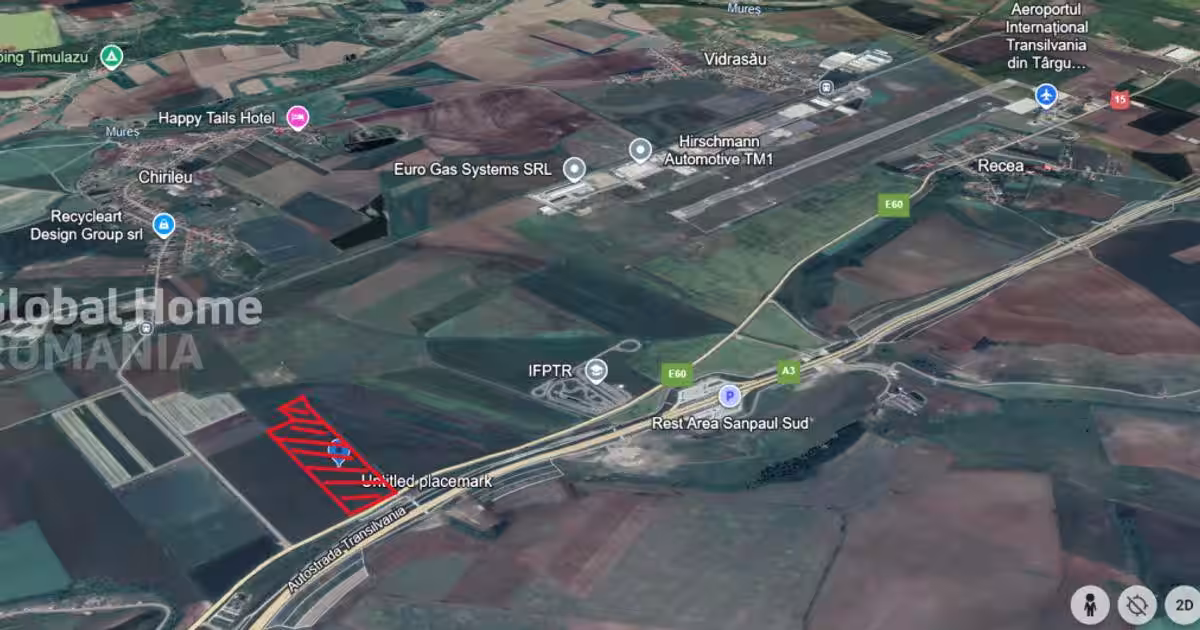Select the Transilvania airport marker

click(1046, 96)
